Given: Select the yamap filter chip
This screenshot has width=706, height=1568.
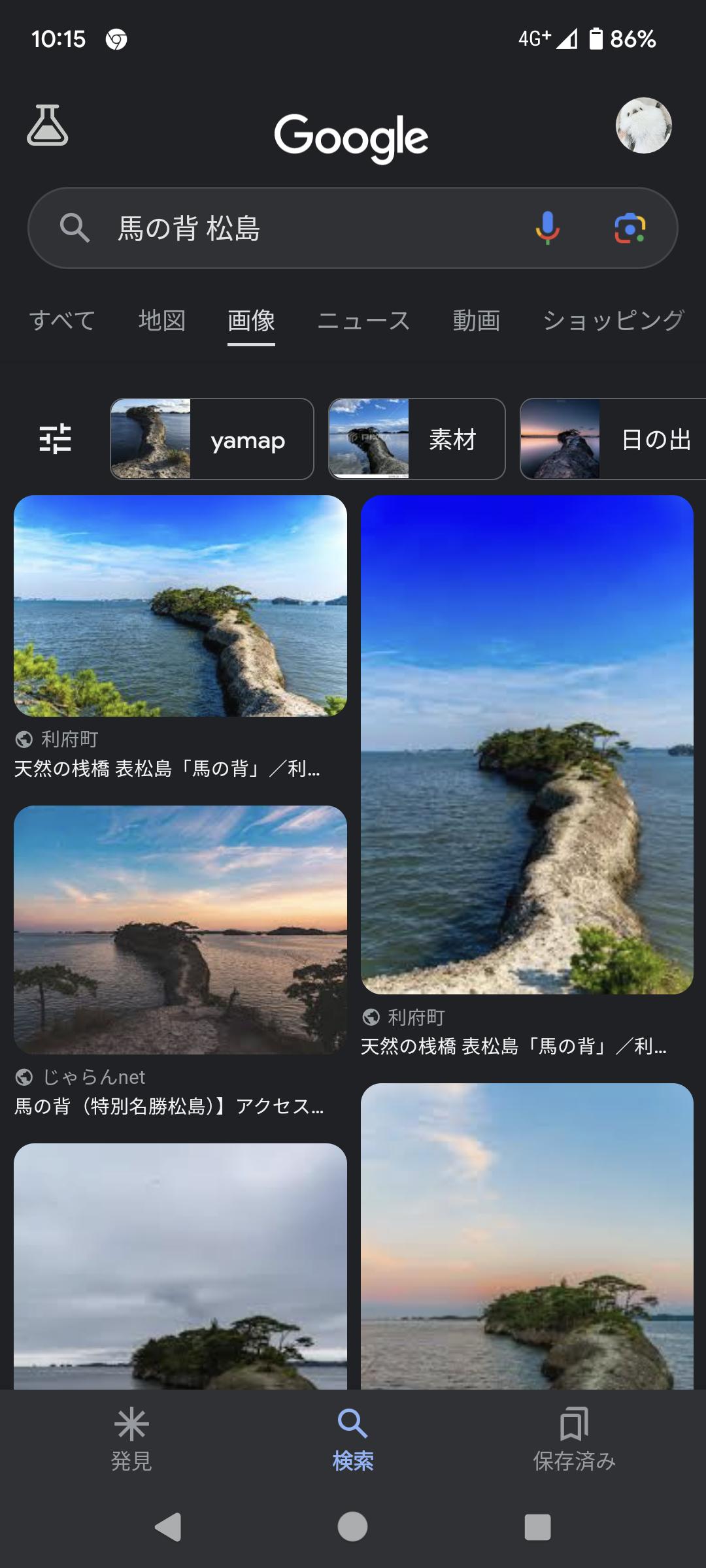Looking at the screenshot, I should (x=212, y=439).
